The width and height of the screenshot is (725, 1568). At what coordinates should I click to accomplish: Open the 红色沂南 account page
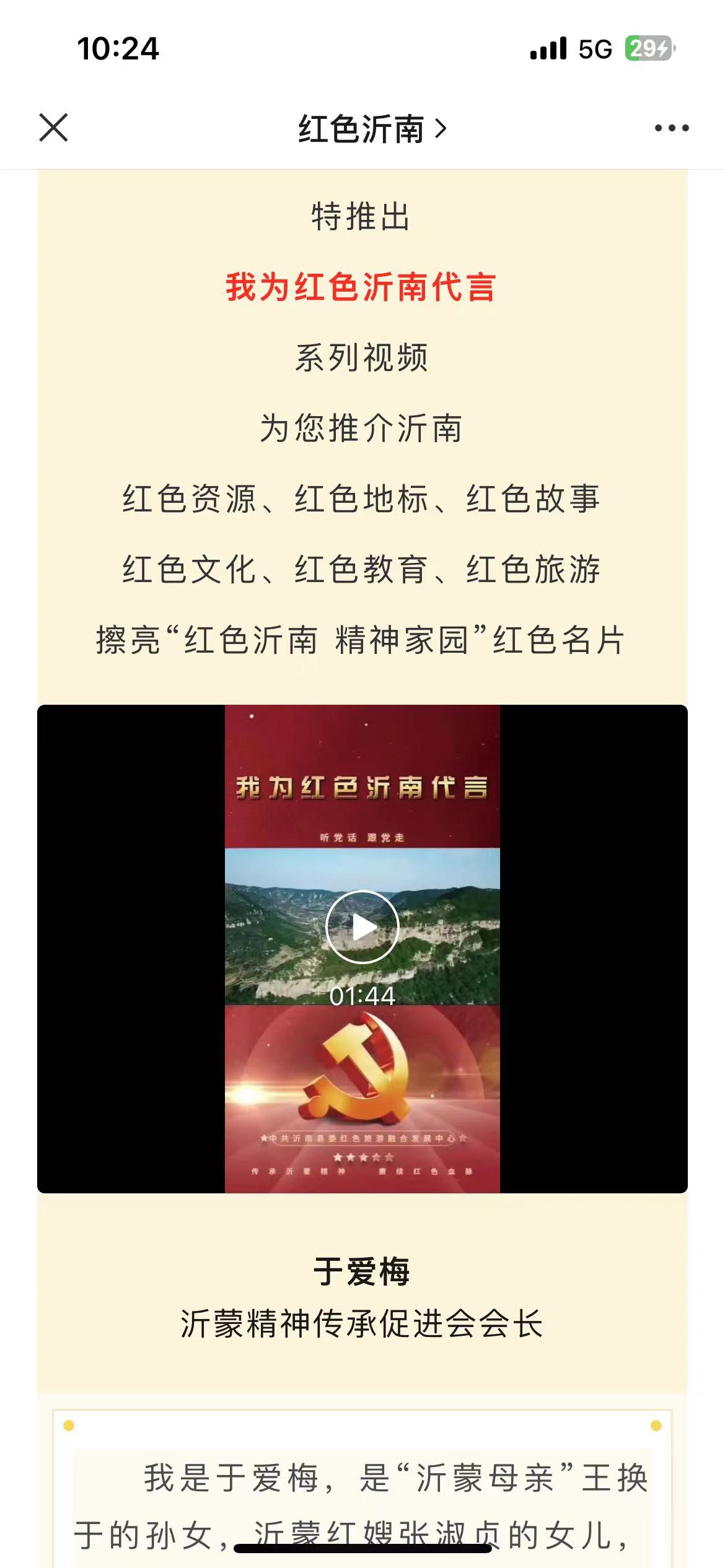371,129
